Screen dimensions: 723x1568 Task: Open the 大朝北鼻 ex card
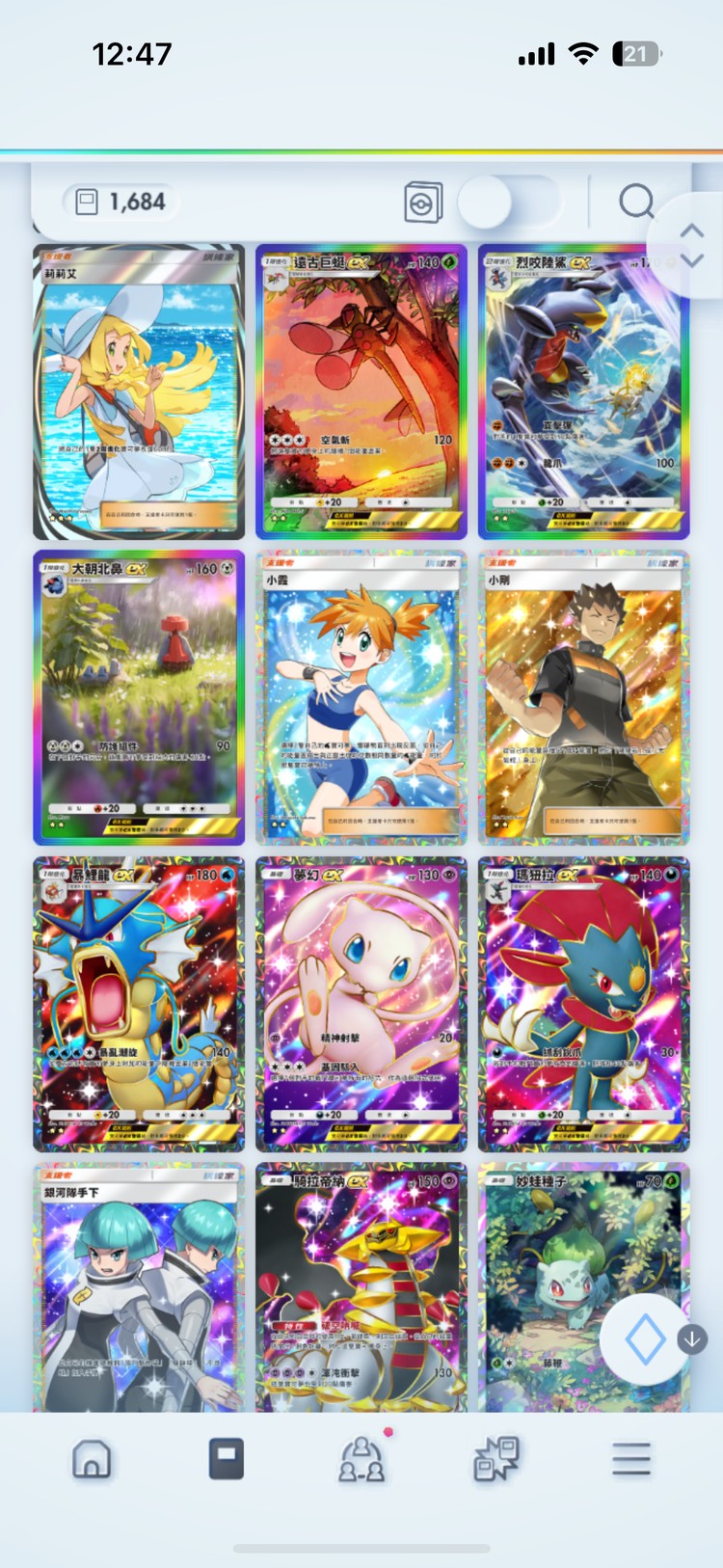(139, 697)
